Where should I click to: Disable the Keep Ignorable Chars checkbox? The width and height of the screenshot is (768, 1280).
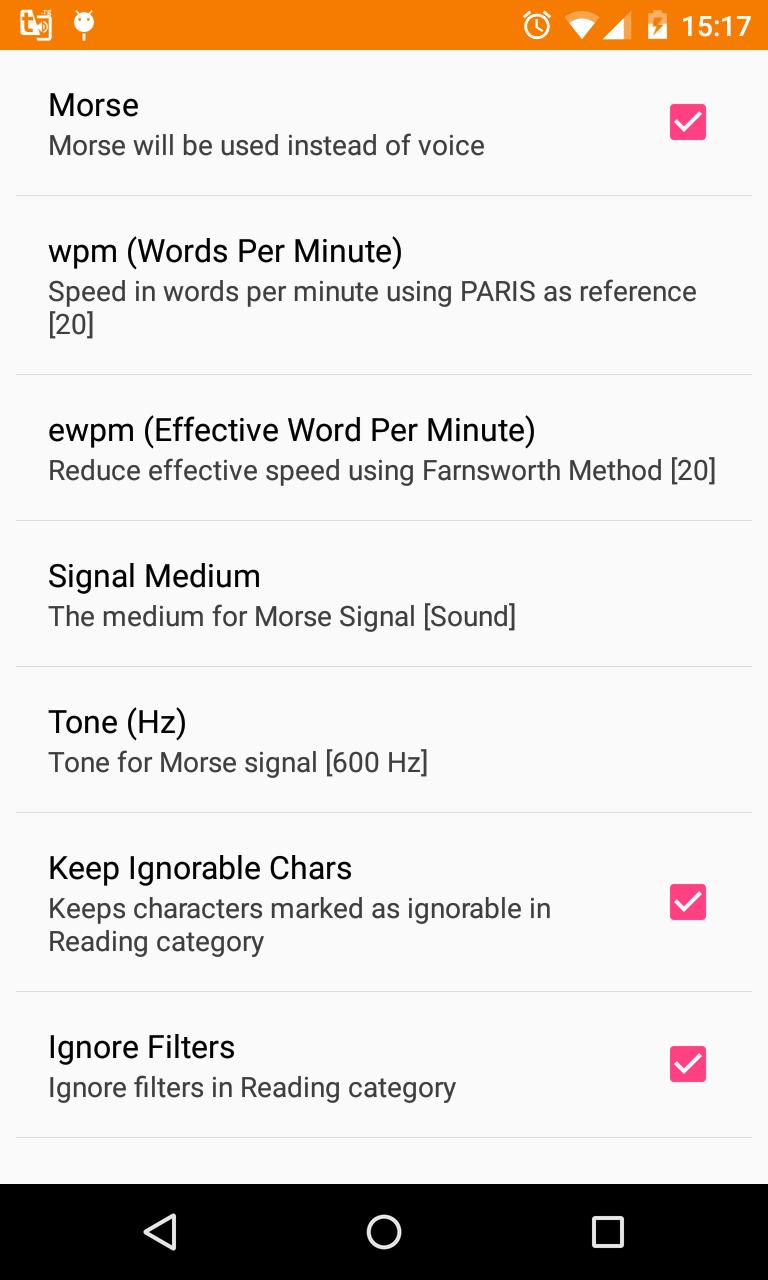click(x=688, y=902)
